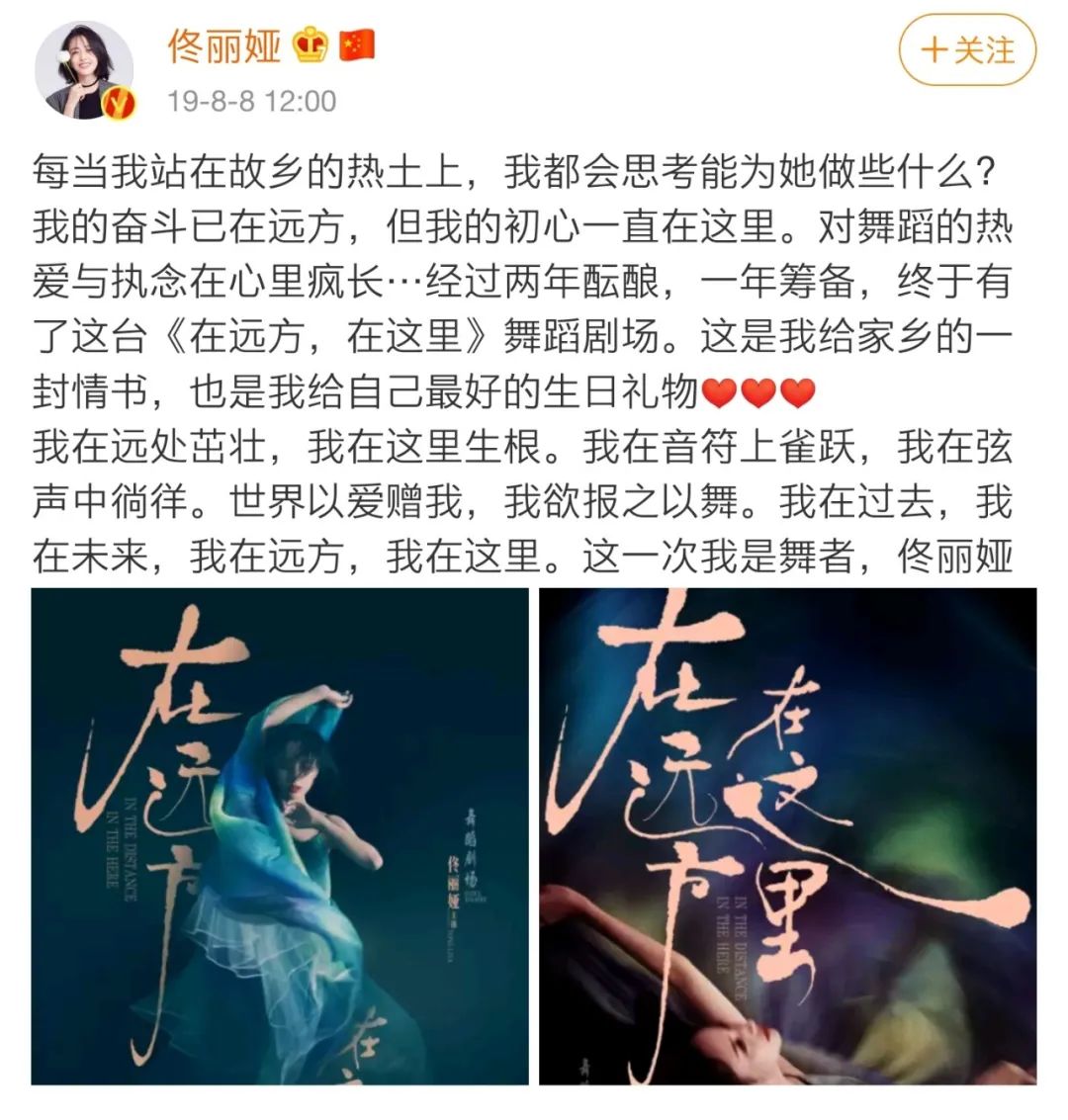Open 佟丽娅's profile avatar
The image size is (1068, 1120).
click(x=84, y=71)
